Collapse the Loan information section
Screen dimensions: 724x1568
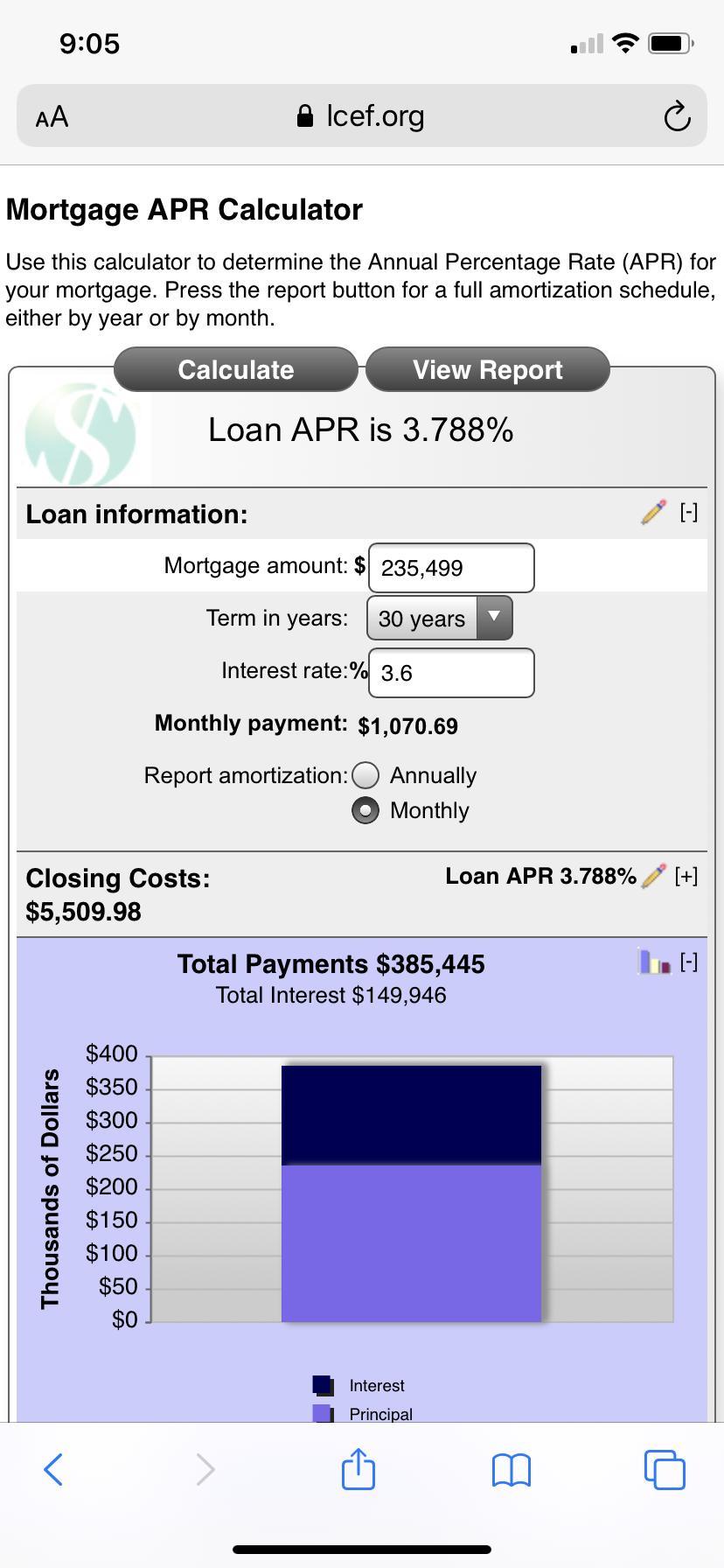coord(689,513)
